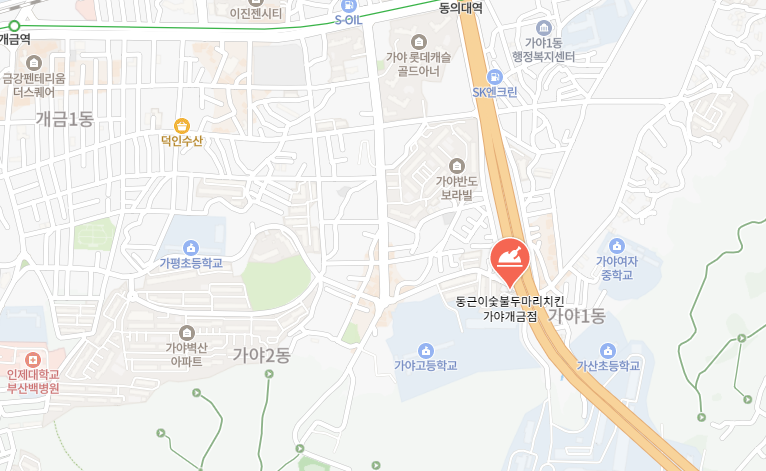The width and height of the screenshot is (766, 471).
Task: Select the 덕인수산 restaurant marker
Action: coord(181,125)
